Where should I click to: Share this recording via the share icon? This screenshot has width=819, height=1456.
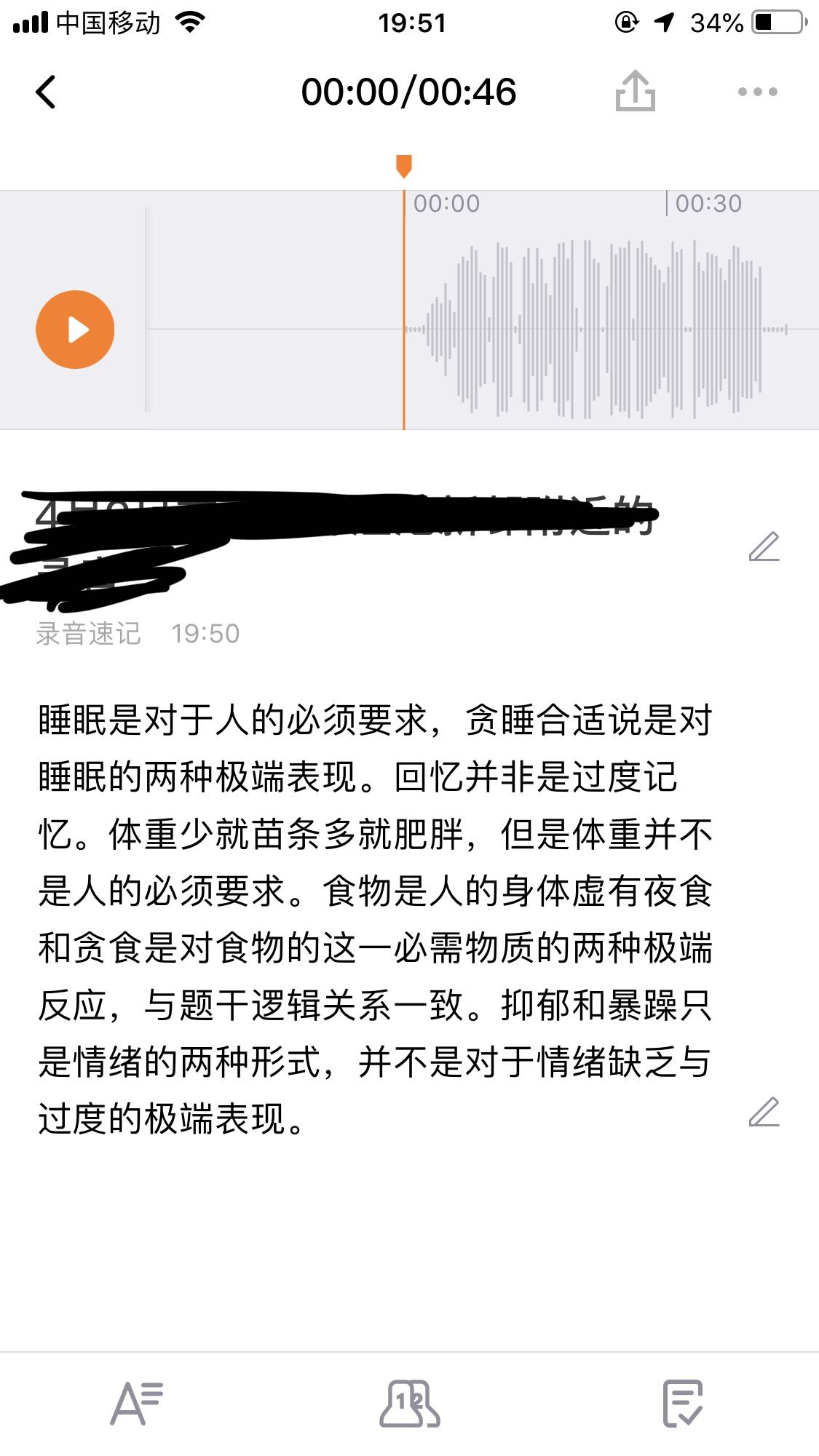point(636,91)
